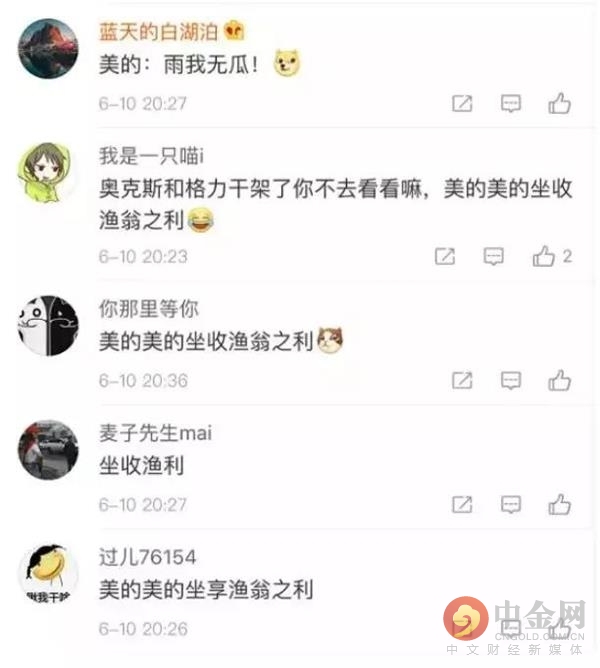Open 蓝天的白湖泊's profile avatar
Image resolution: width=600 pixels, height=668 pixels.
(x=48, y=49)
